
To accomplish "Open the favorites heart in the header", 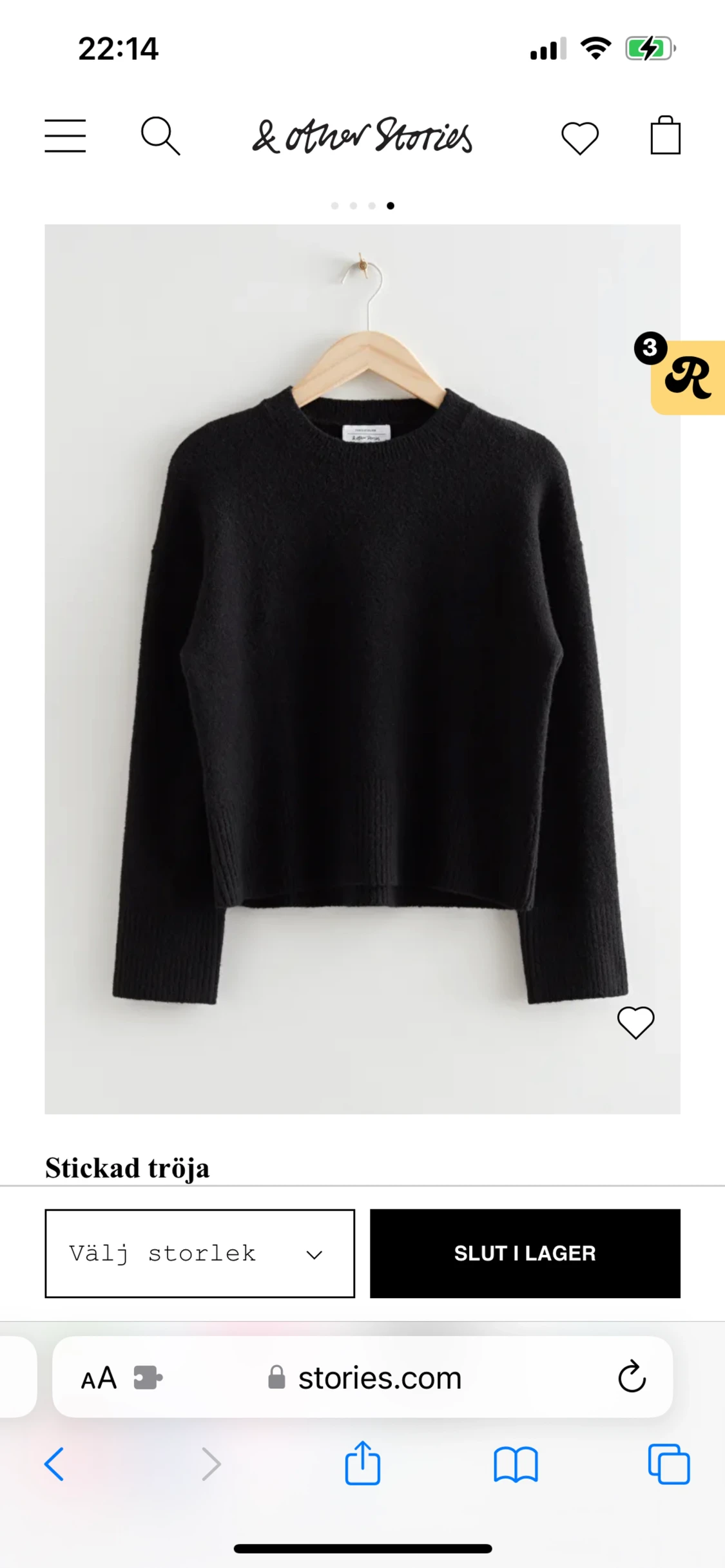I will [x=580, y=137].
